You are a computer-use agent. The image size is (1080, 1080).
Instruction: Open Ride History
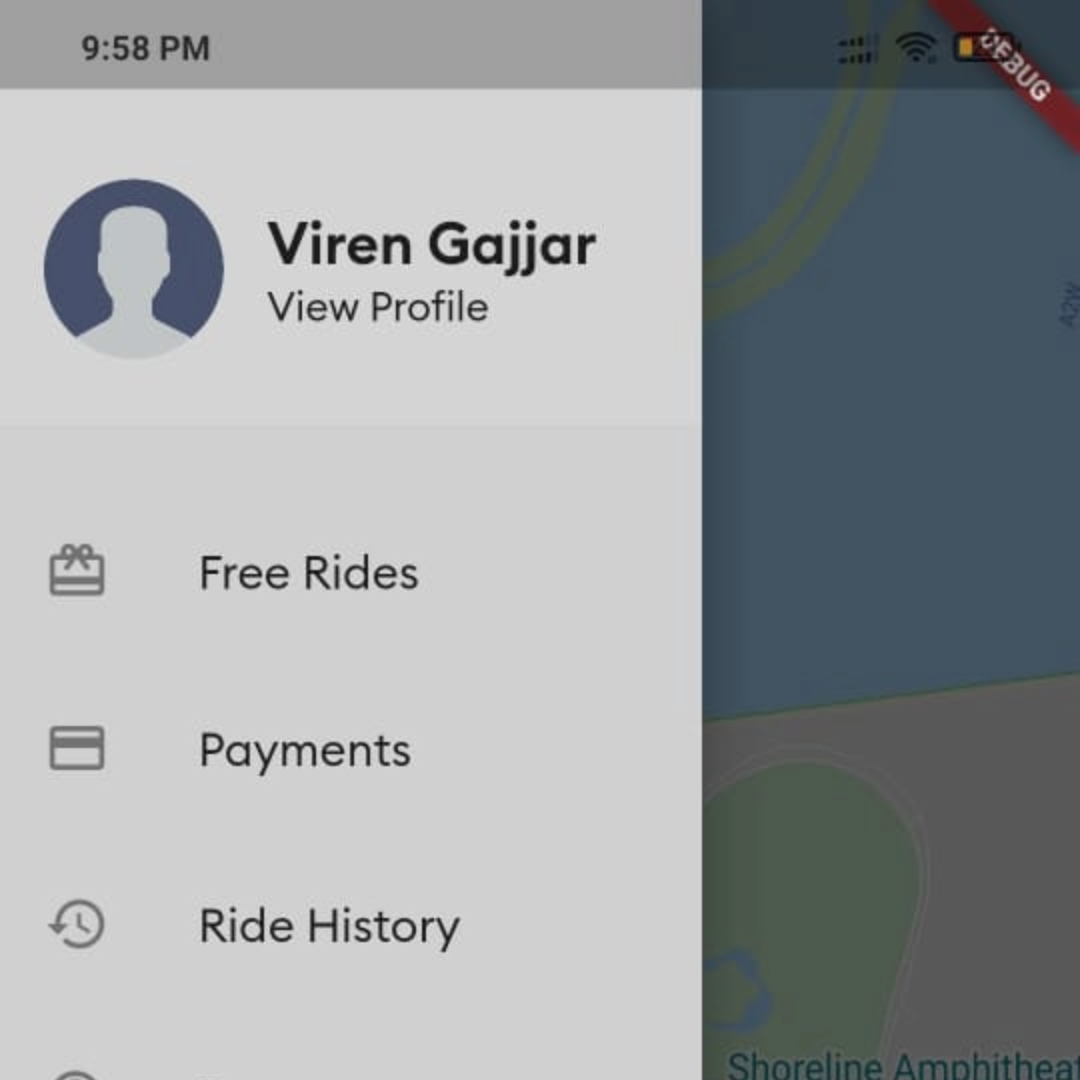(x=329, y=926)
